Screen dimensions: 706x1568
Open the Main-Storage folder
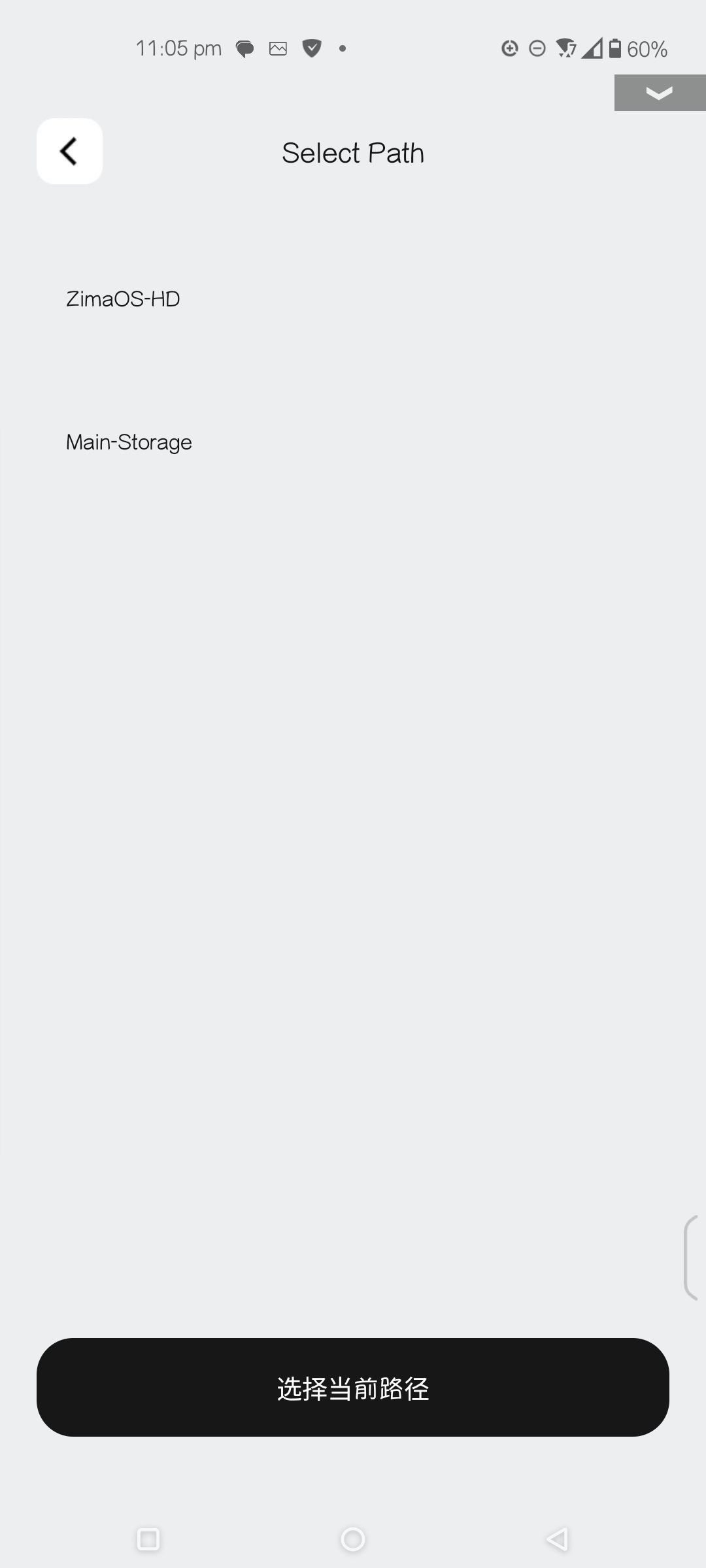click(129, 442)
